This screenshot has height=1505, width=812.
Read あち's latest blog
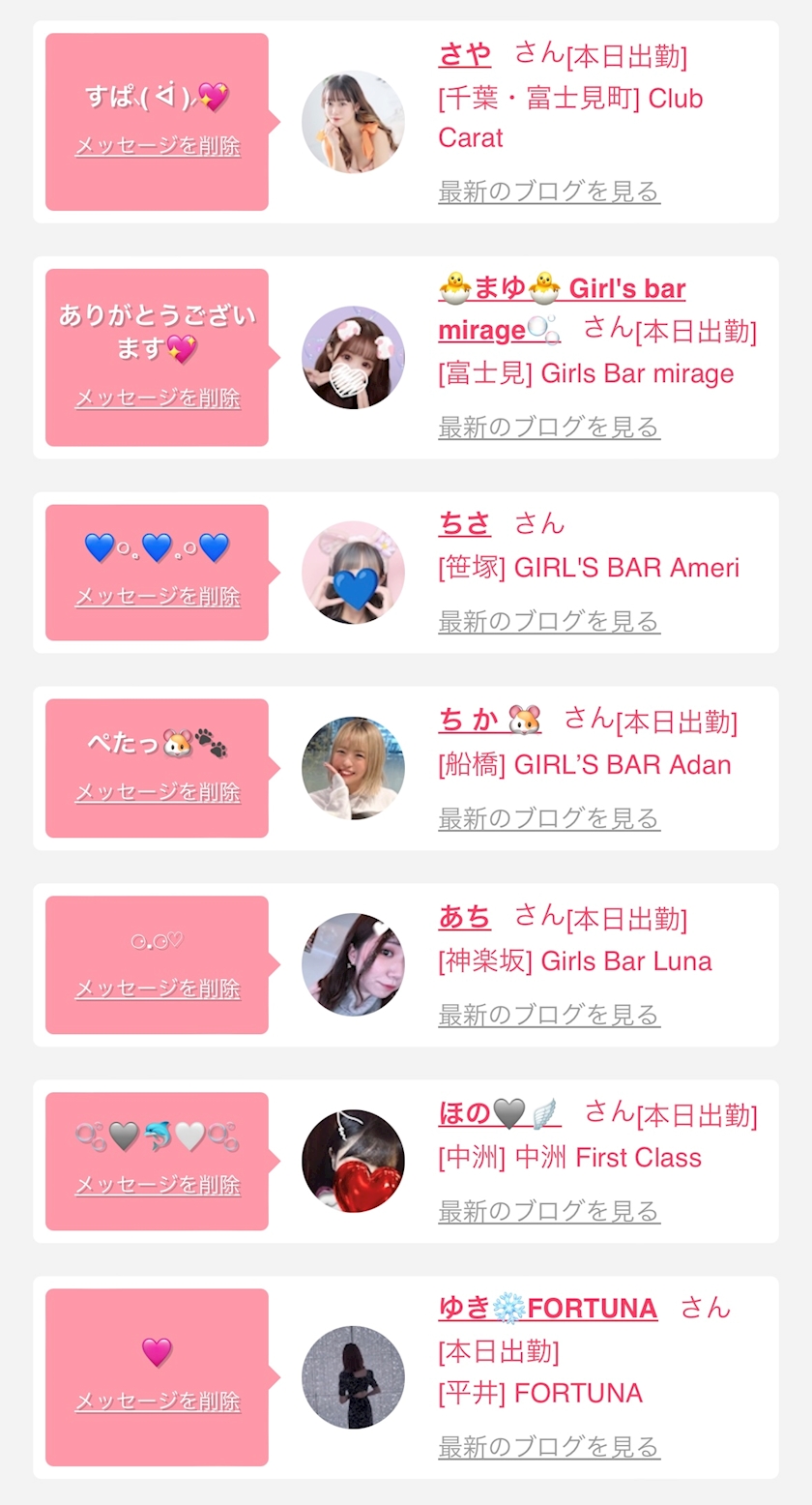[549, 1015]
